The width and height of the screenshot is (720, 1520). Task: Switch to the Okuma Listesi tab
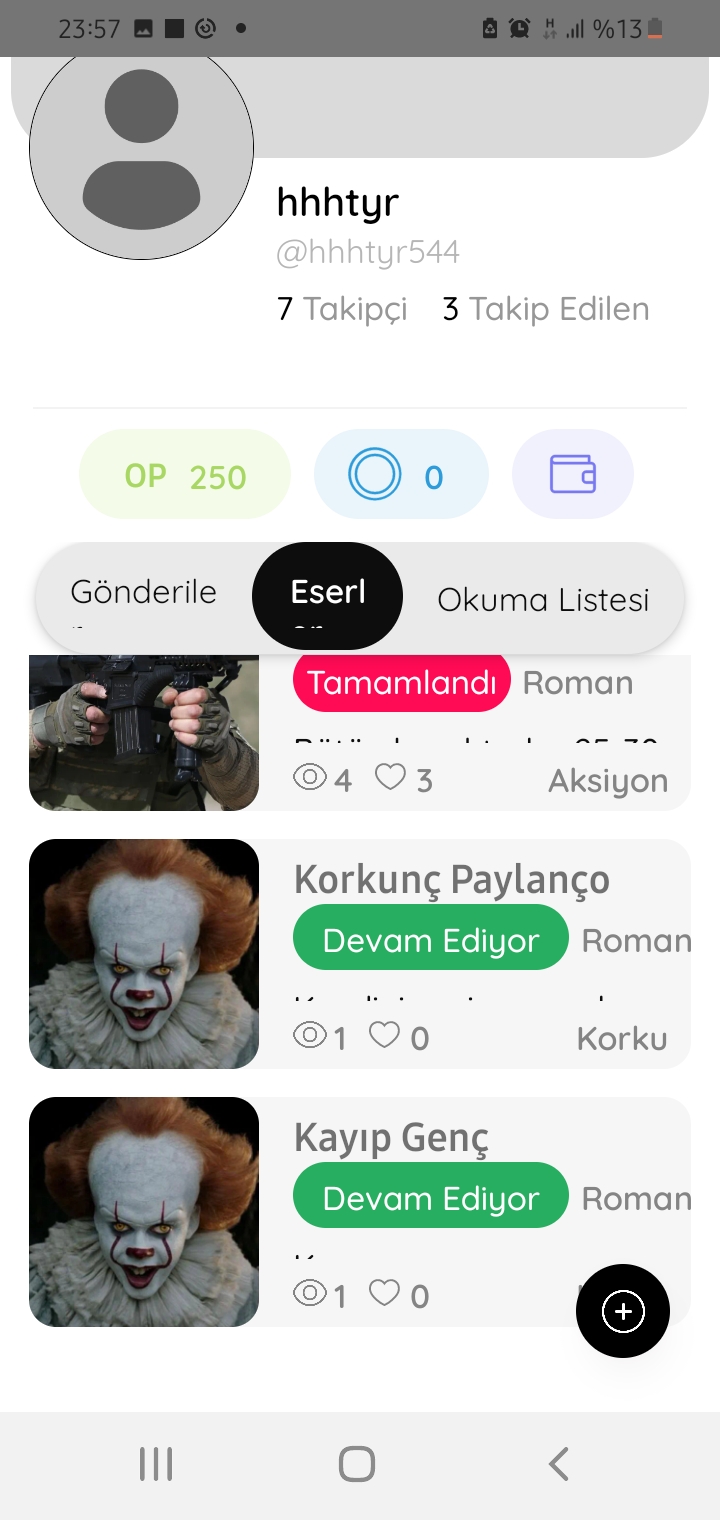[543, 599]
